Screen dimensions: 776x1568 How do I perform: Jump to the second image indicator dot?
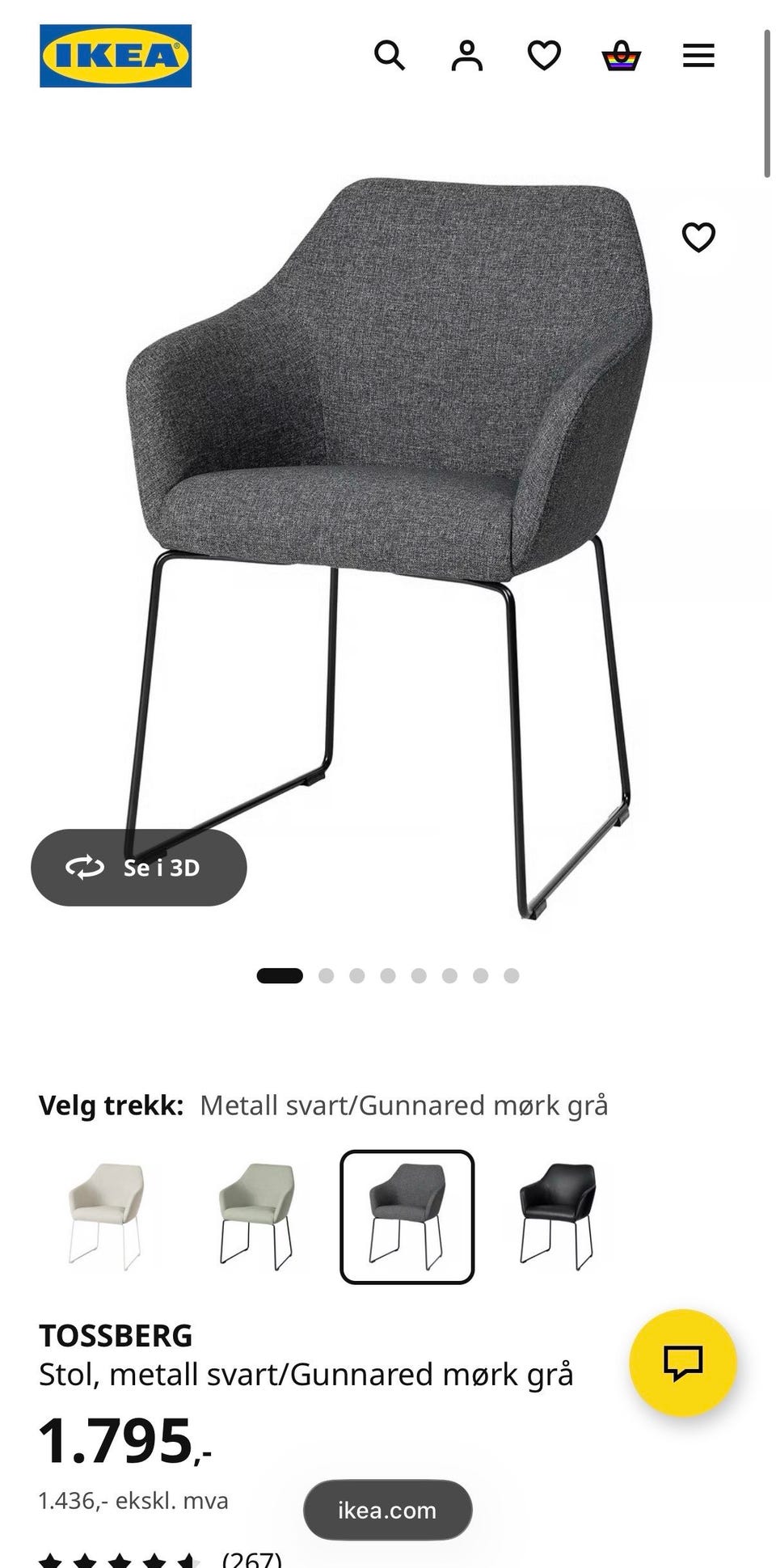[327, 976]
